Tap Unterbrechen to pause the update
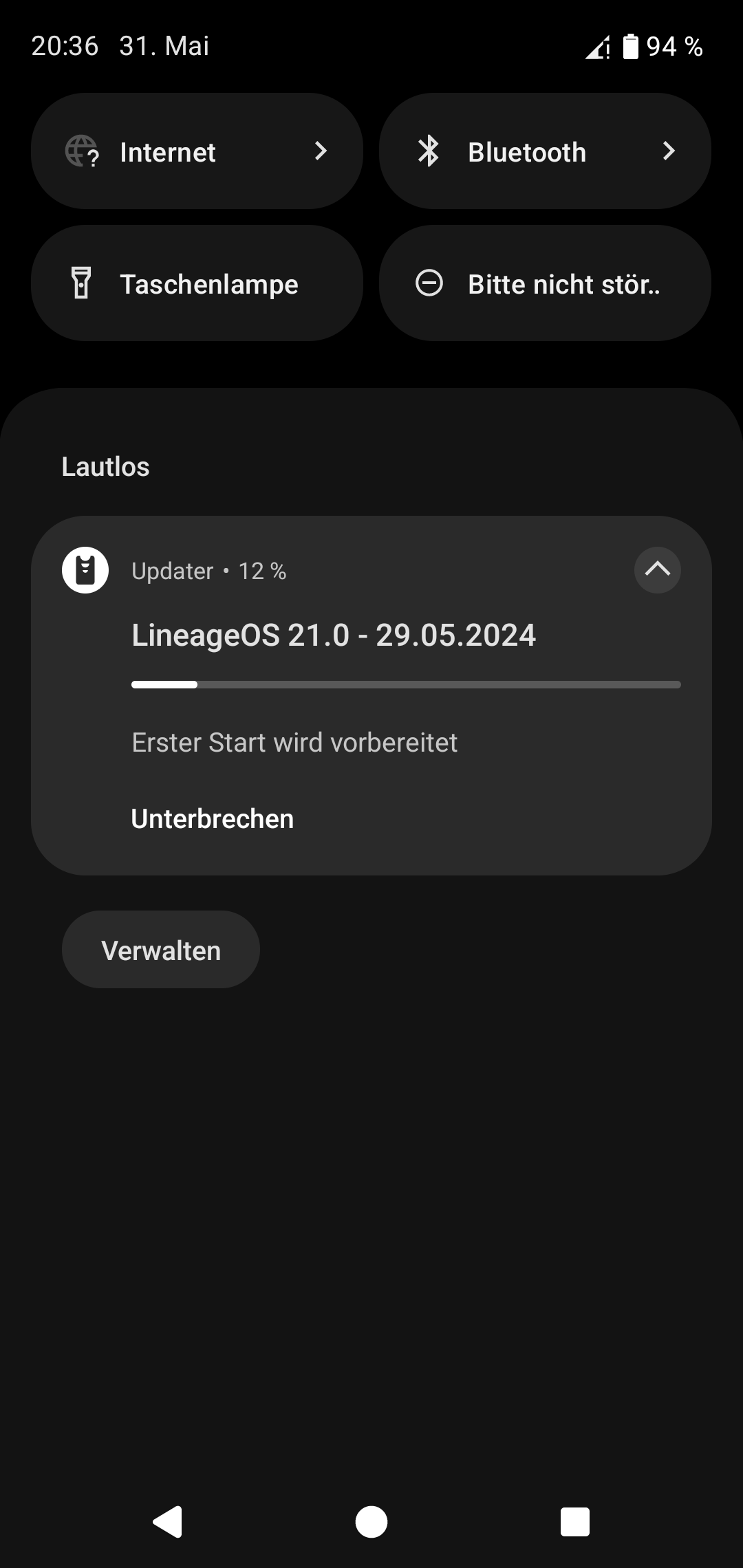Viewport: 743px width, 1568px height. pyautogui.click(x=213, y=819)
